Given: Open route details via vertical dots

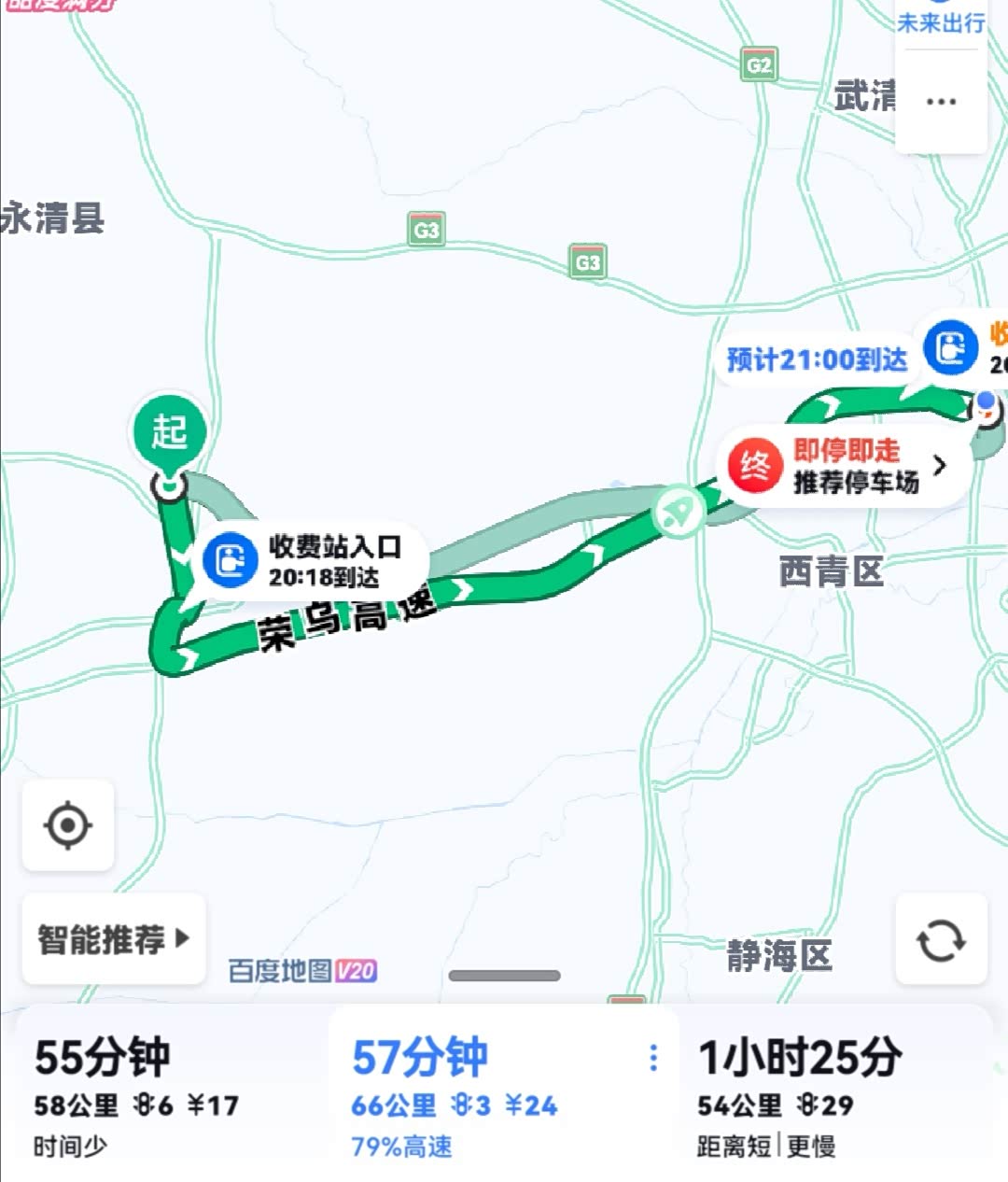Looking at the screenshot, I should [653, 1058].
